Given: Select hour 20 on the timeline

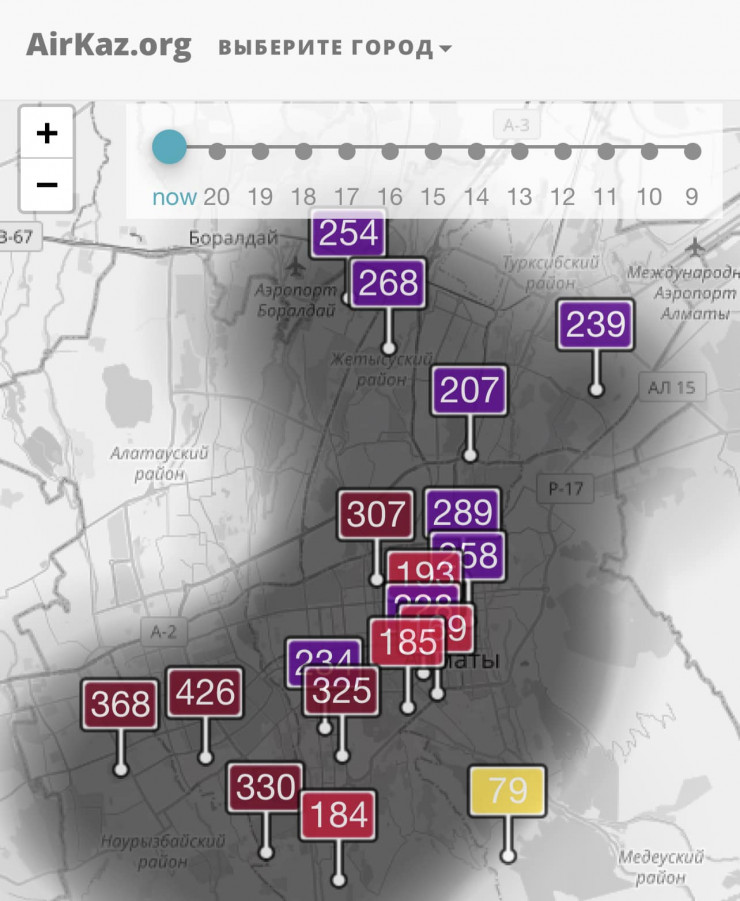Looking at the screenshot, I should 216,152.
